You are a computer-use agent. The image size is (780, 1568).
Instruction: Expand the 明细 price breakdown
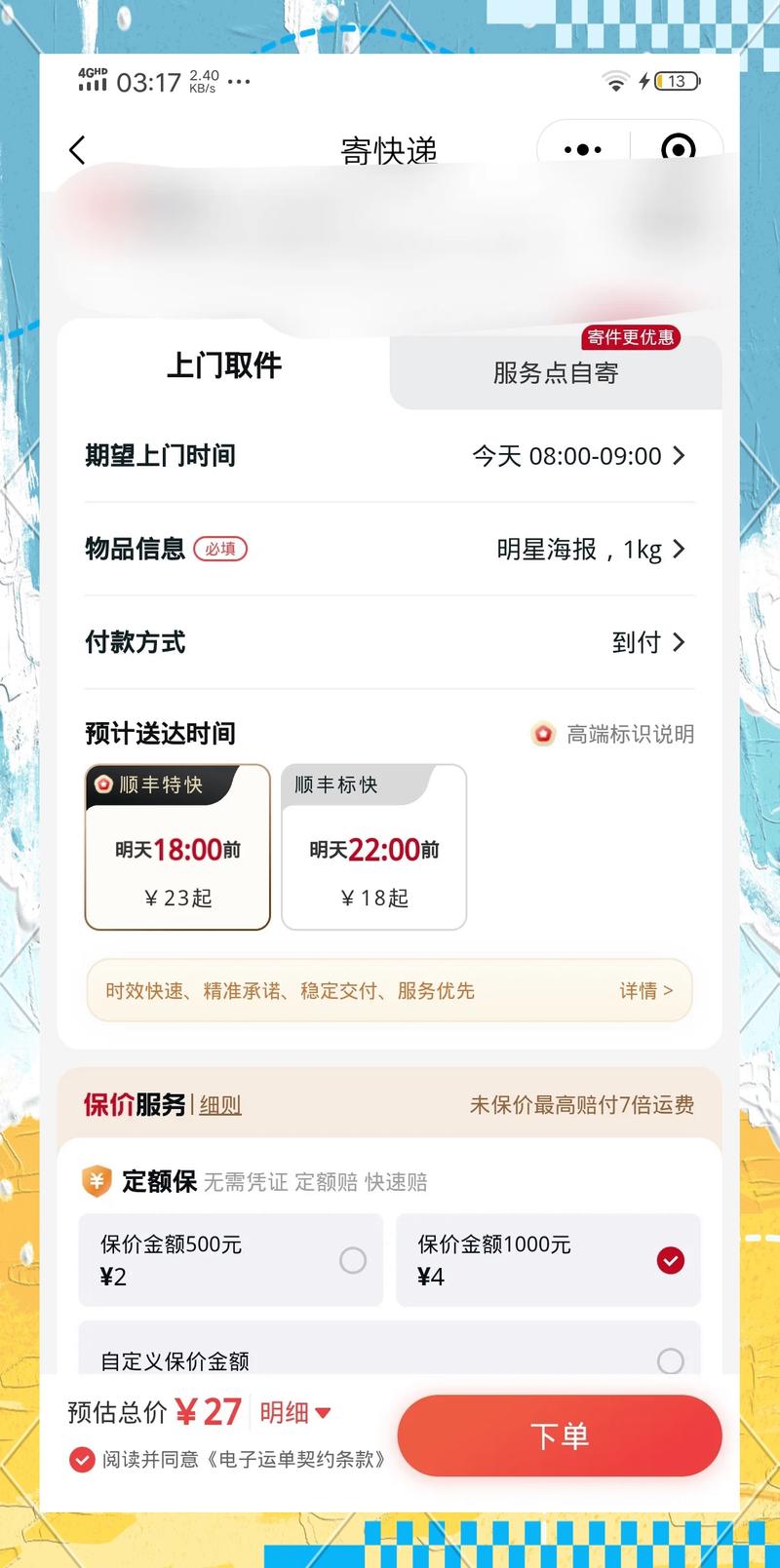[289, 1412]
